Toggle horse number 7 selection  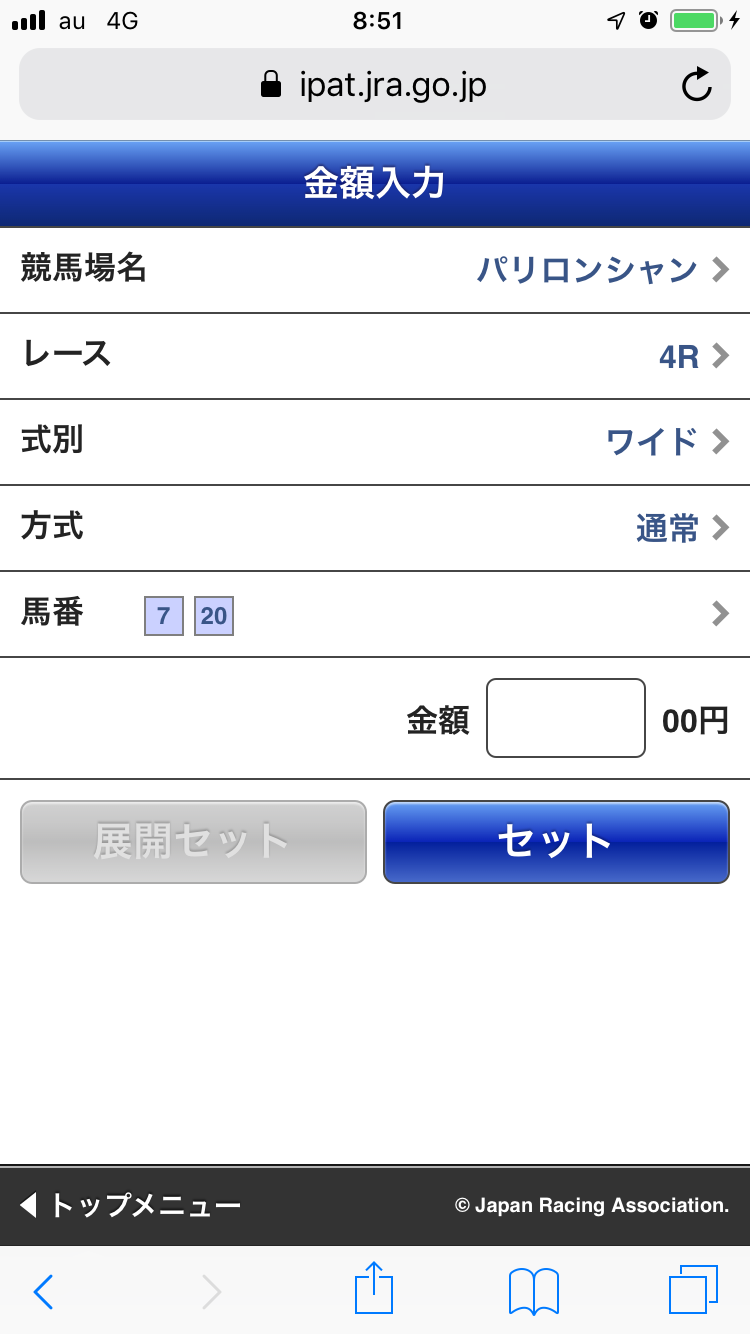point(163,616)
